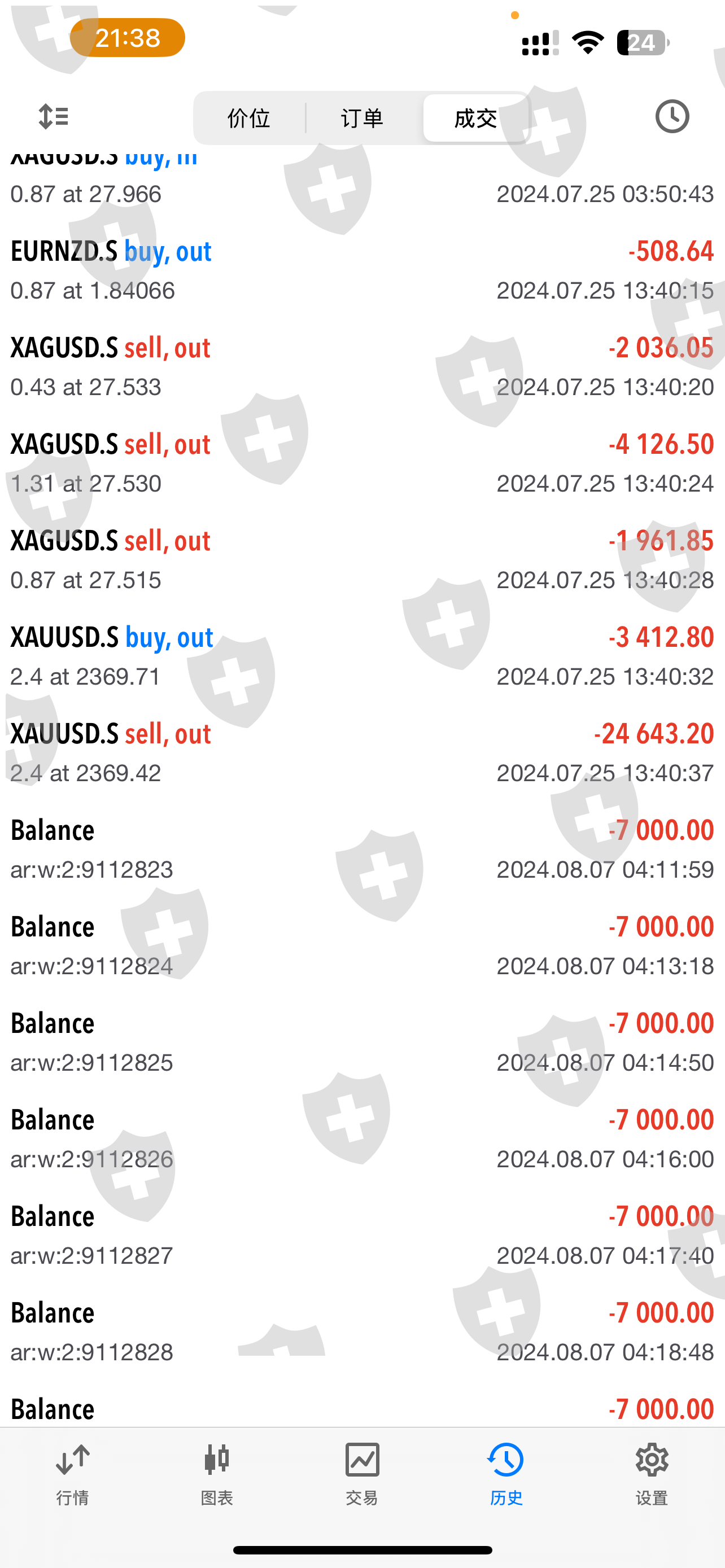This screenshot has height=1568, width=725.
Task: View Balance entry ar:w:2:9112825
Action: (x=362, y=1042)
